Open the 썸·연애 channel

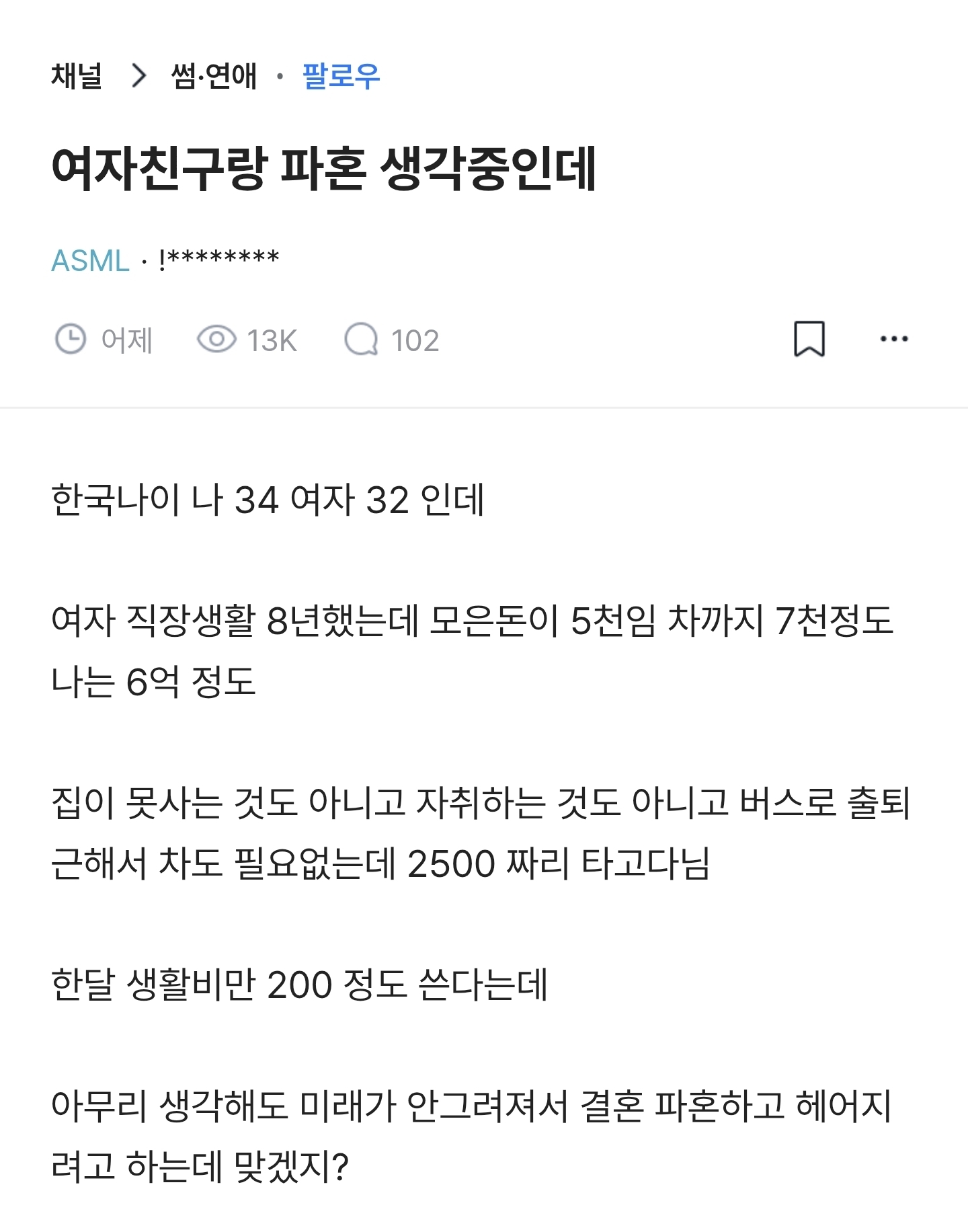(214, 76)
